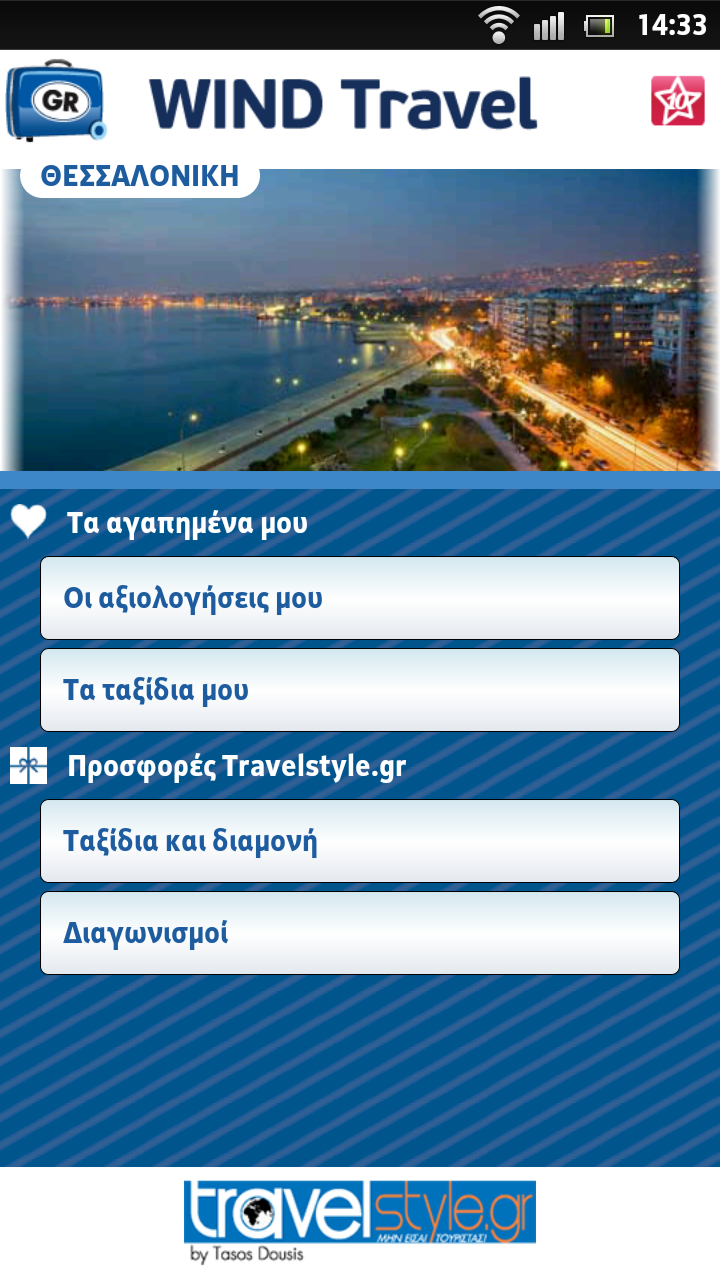Open Διαγωνισμοί
Image resolution: width=720 pixels, height=1280 pixels.
(360, 933)
